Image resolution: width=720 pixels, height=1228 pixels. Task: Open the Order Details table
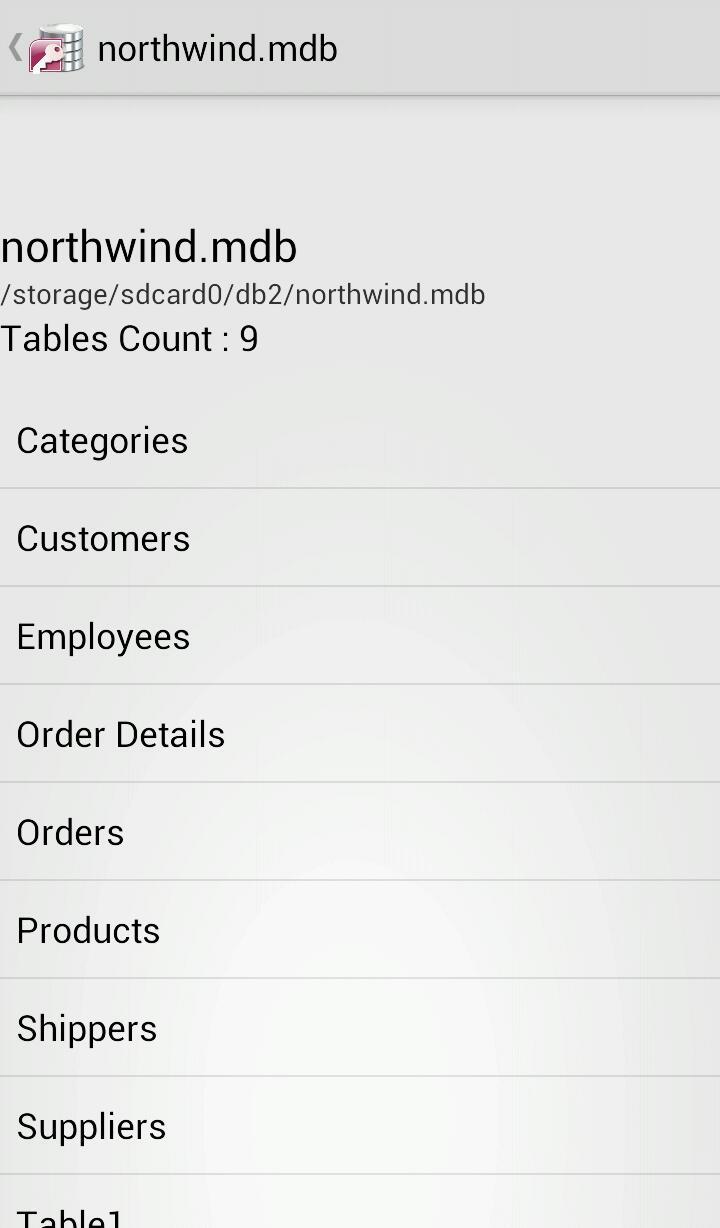click(120, 734)
